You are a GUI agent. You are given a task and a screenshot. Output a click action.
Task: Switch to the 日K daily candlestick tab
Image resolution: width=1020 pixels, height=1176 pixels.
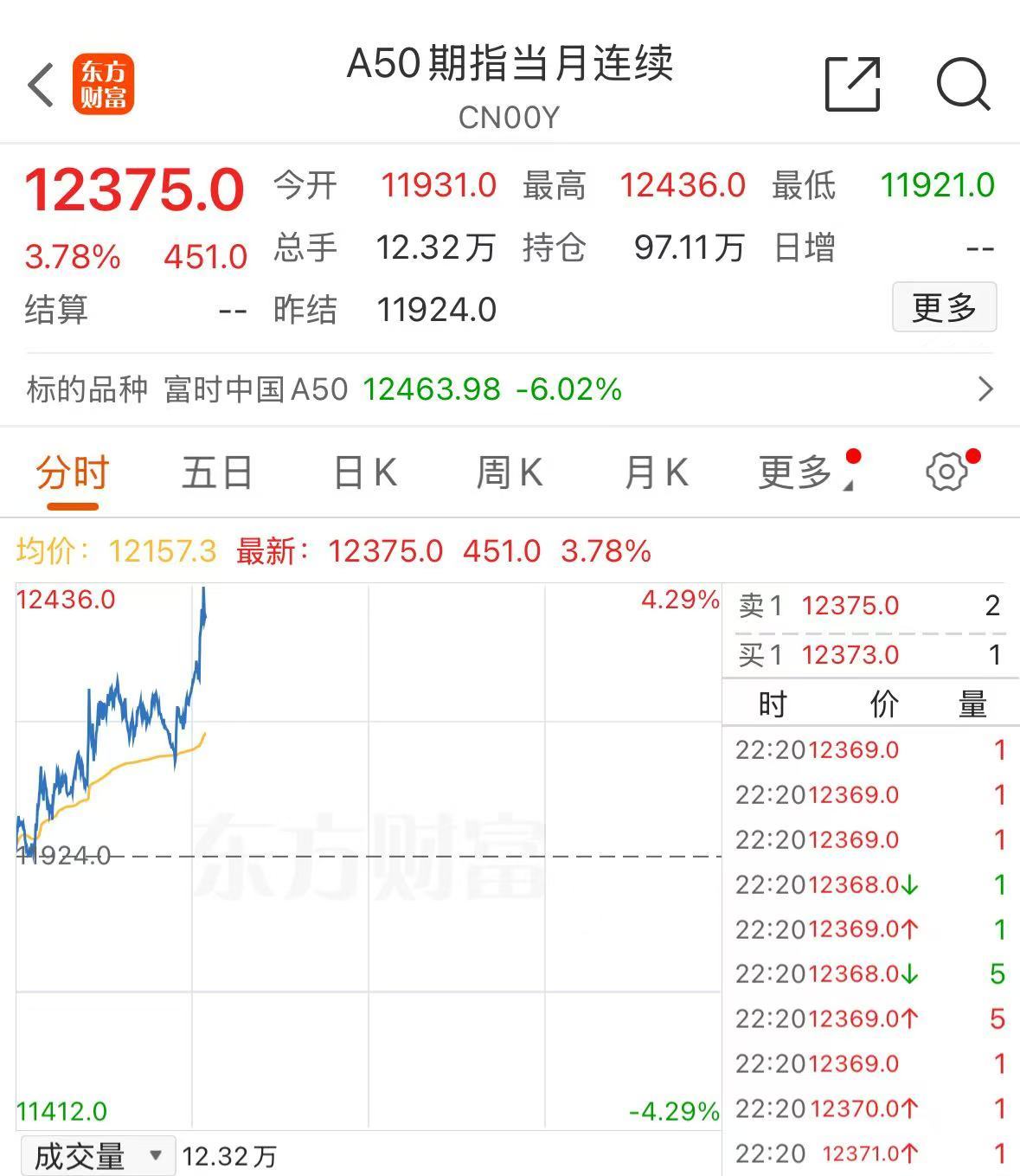tap(365, 472)
